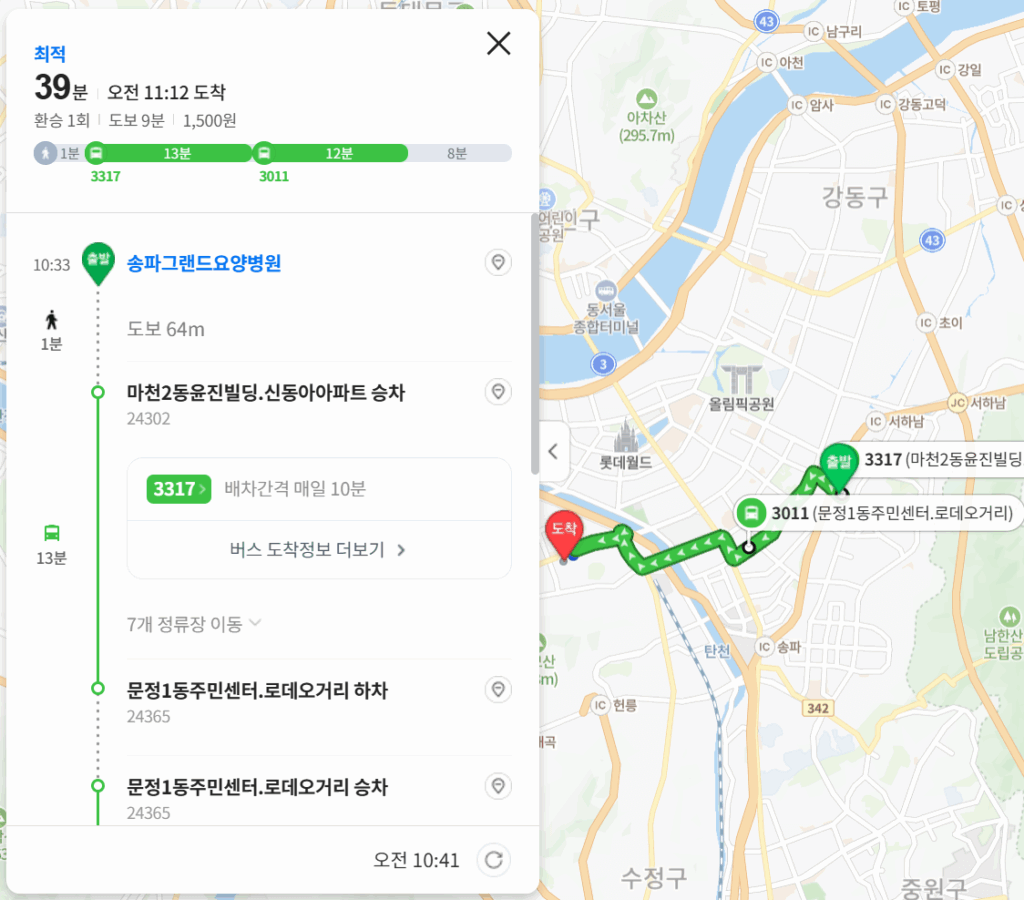Close the route details panel

tap(498, 43)
